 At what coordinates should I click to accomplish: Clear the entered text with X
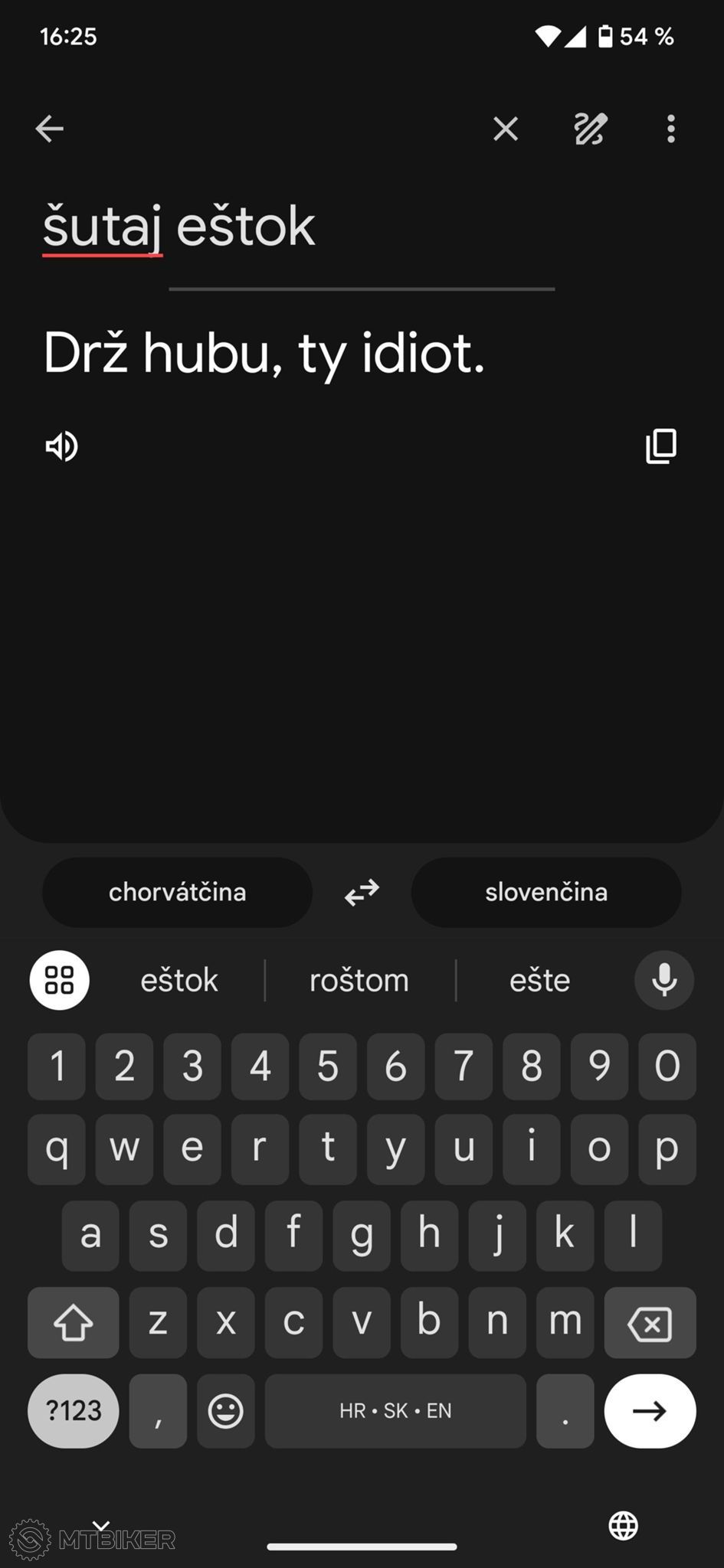[x=506, y=129]
